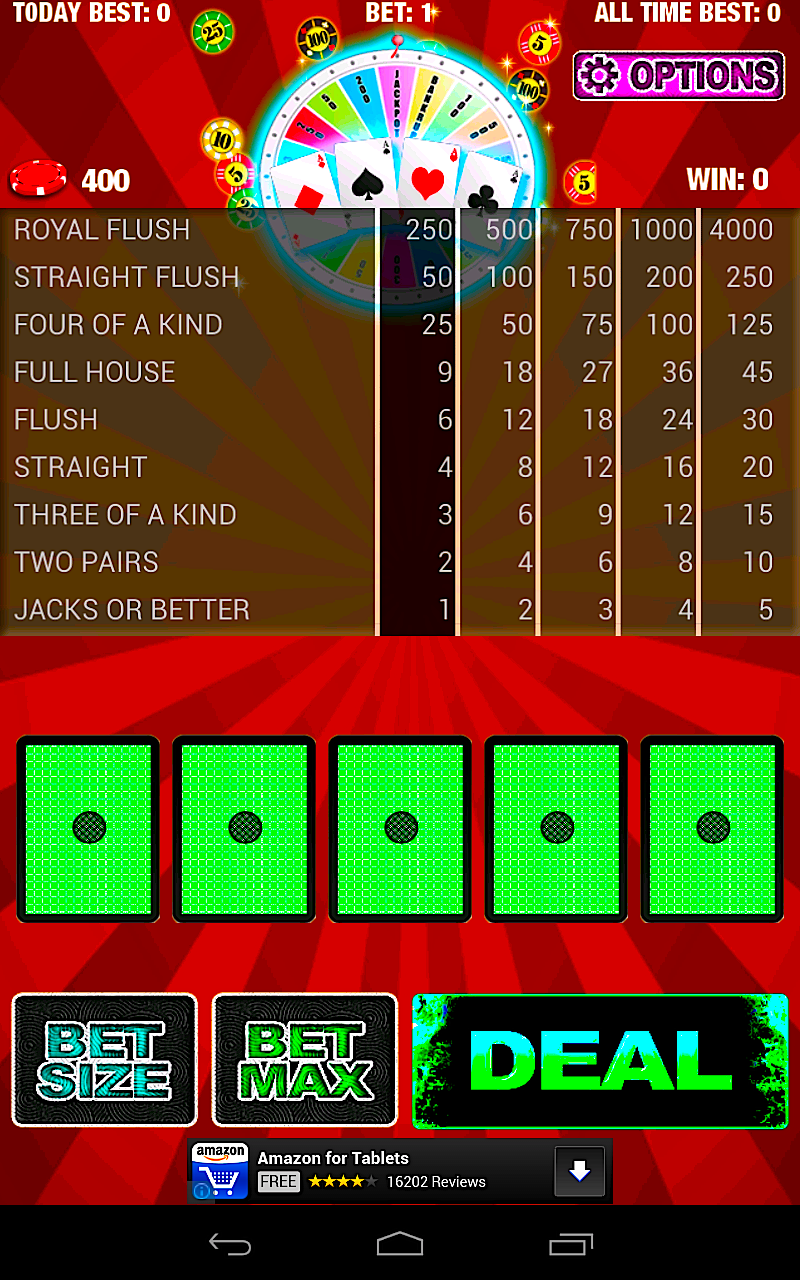800x1280 pixels.
Task: Open the Amazon for Tablets ad
Action: (370, 1170)
